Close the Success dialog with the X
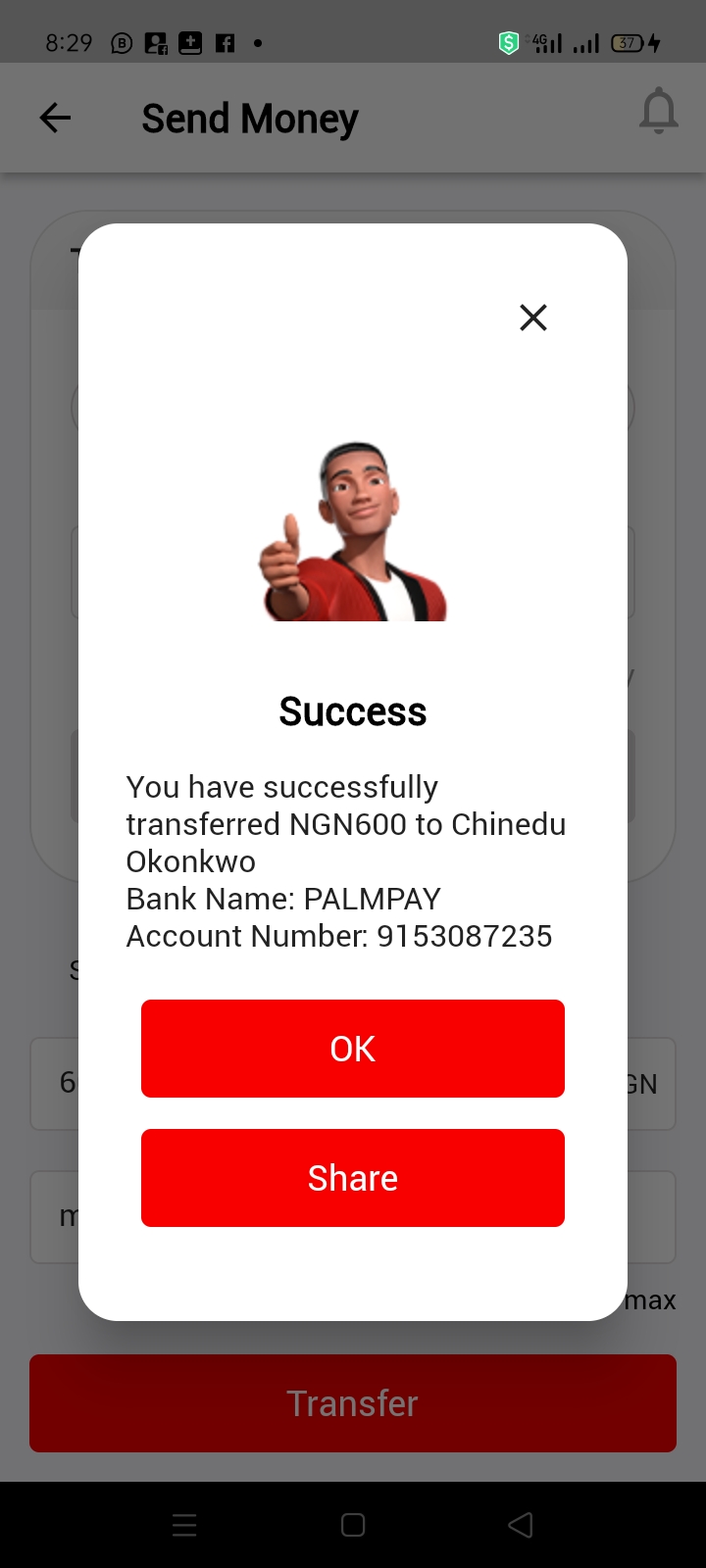Image resolution: width=706 pixels, height=1568 pixels. pos(533,318)
